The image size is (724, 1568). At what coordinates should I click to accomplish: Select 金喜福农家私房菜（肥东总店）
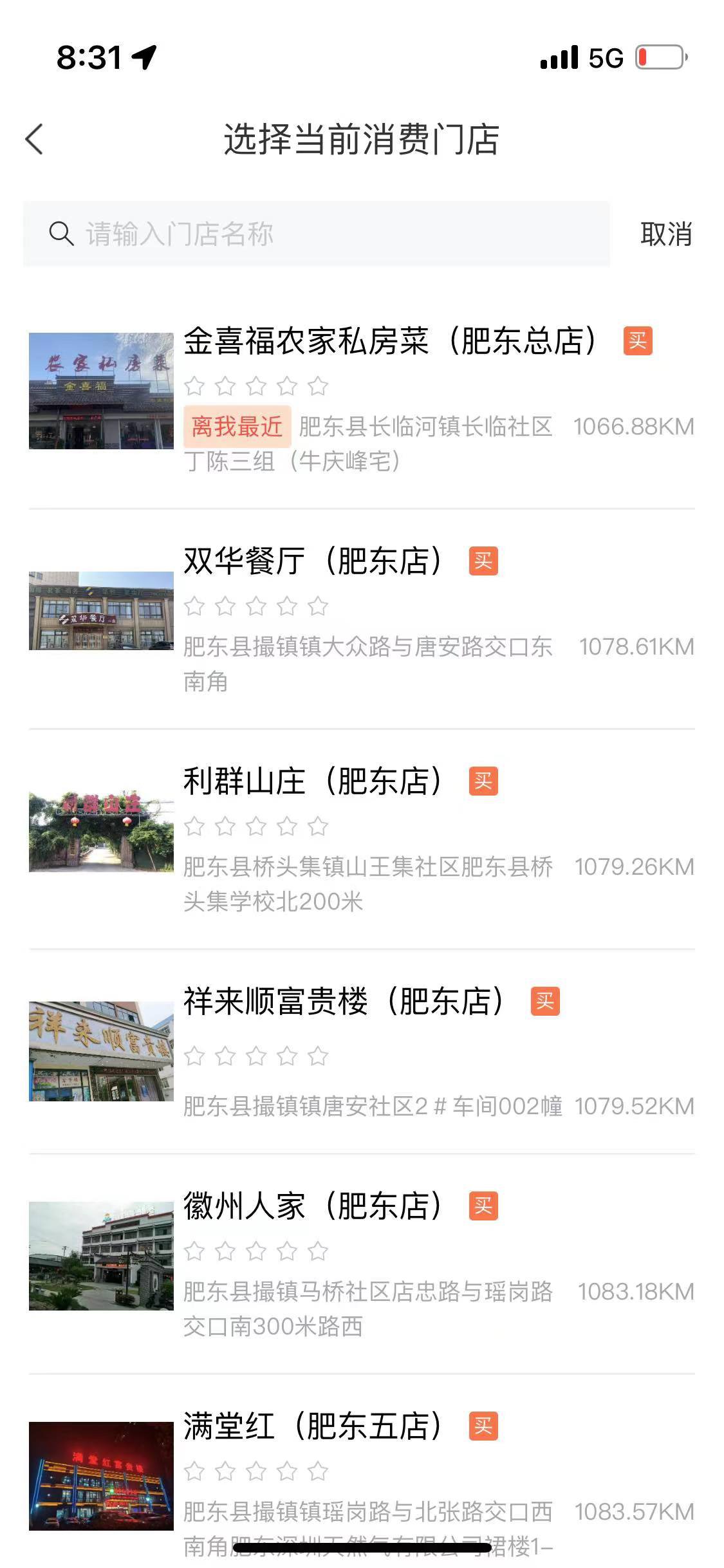coord(390,341)
